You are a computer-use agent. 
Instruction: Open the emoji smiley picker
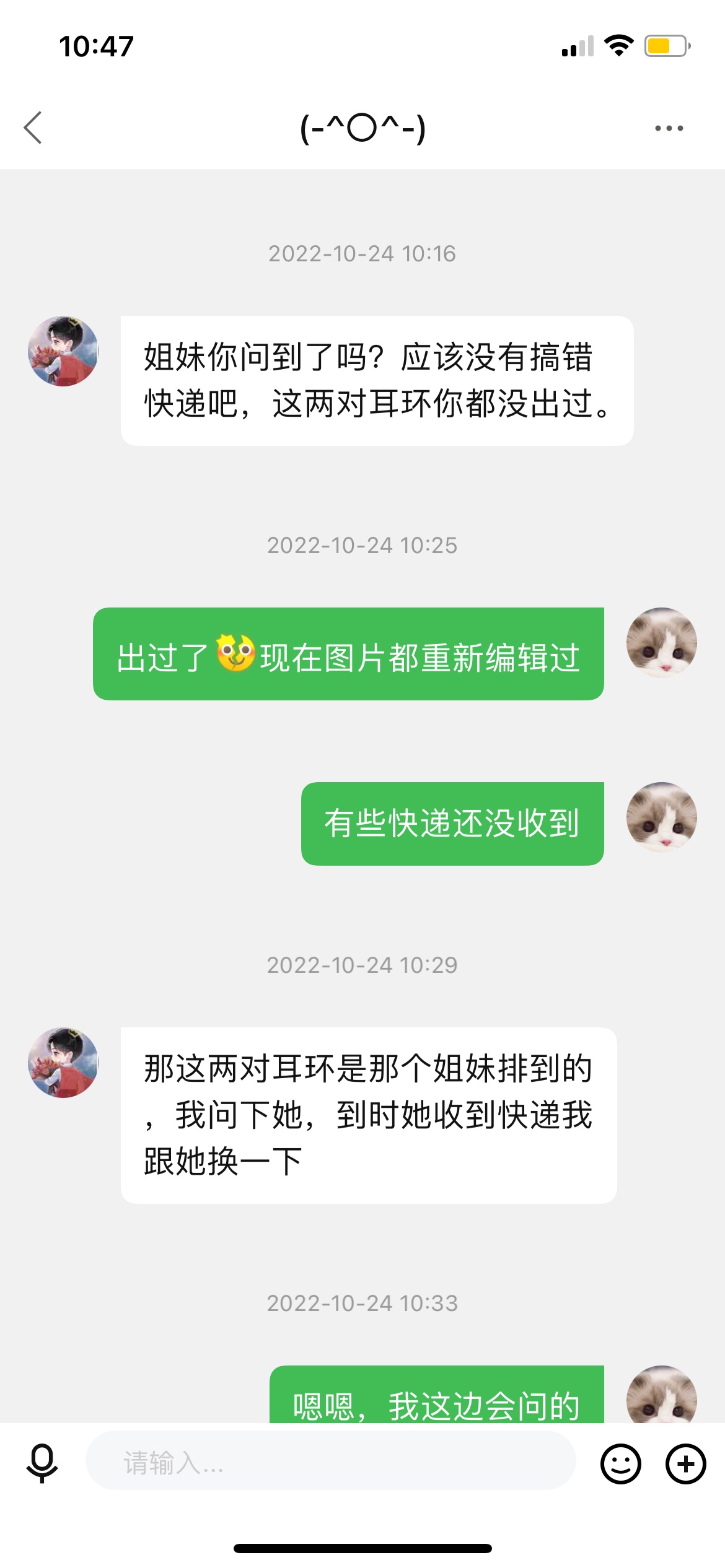[620, 1464]
